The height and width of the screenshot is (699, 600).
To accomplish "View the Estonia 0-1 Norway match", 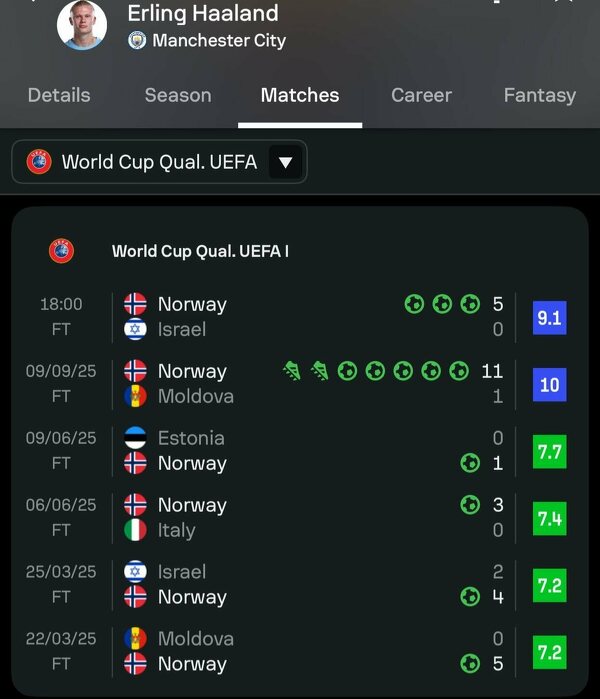I will [x=300, y=451].
